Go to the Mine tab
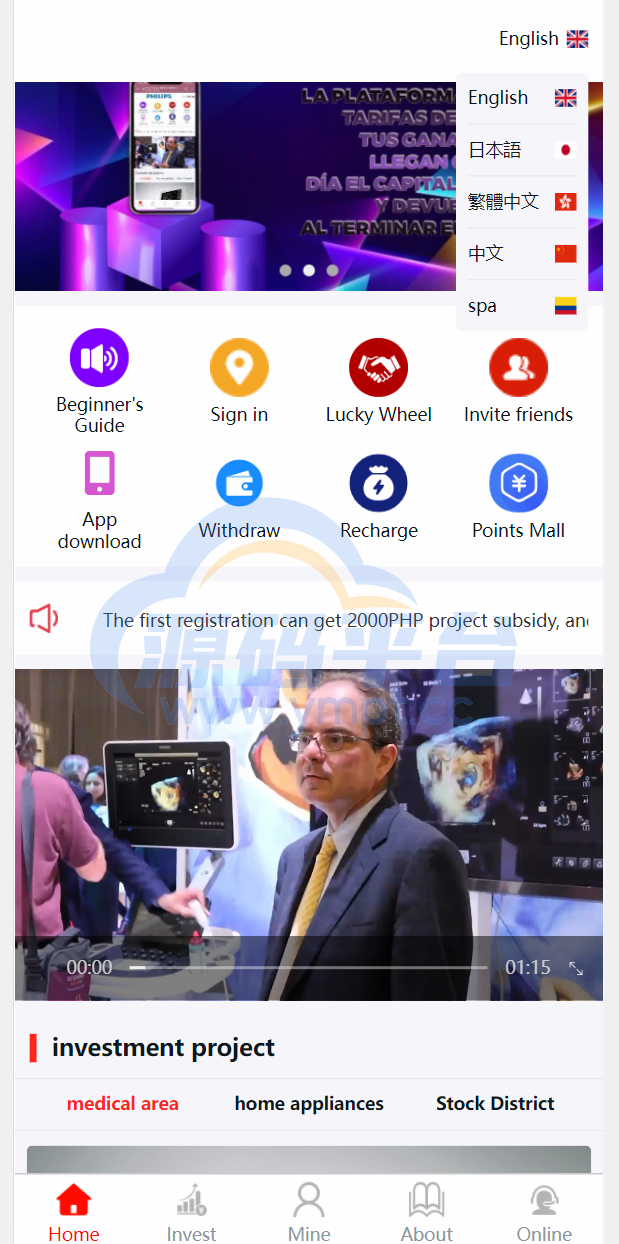Screen dimensions: 619x1244 coord(309,1212)
